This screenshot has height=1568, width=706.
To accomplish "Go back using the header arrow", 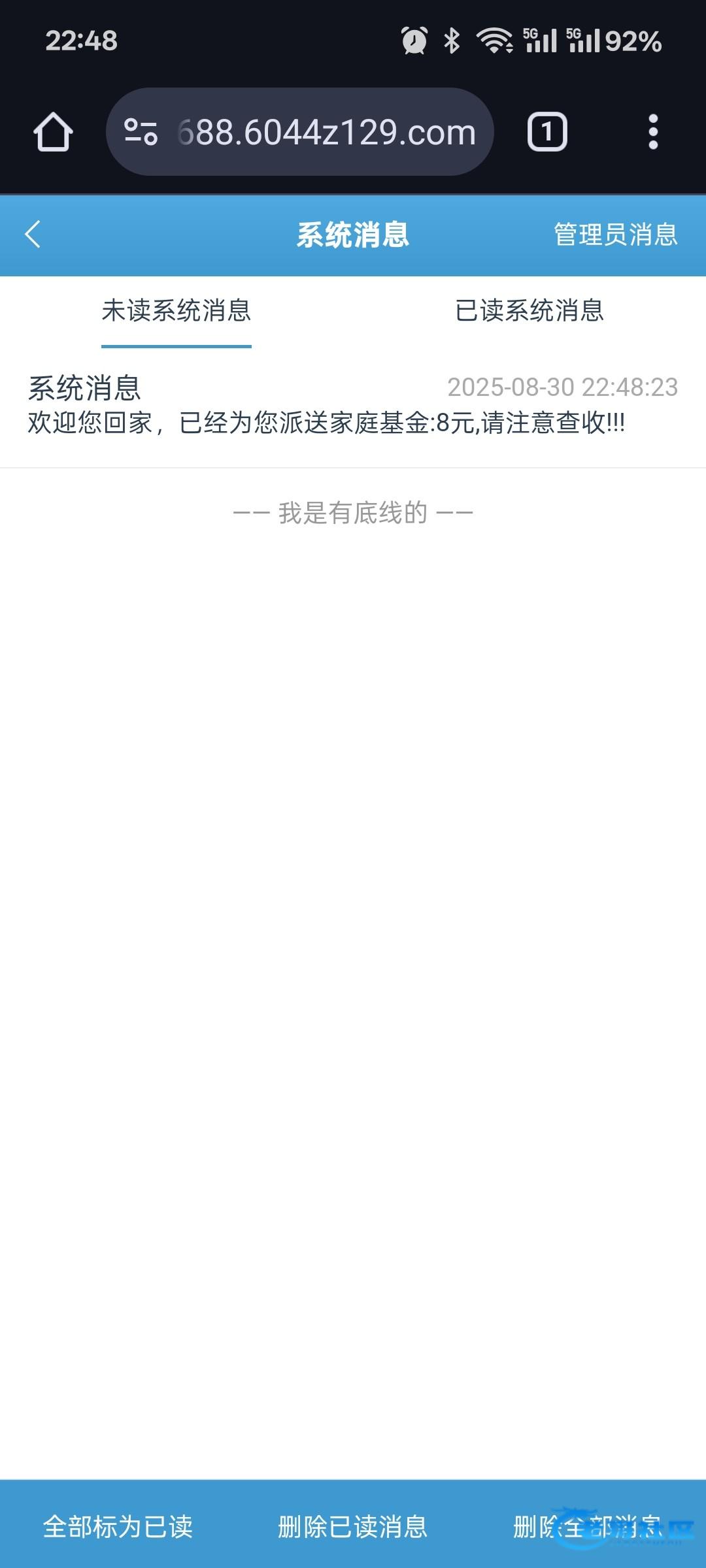I will pos(33,235).
